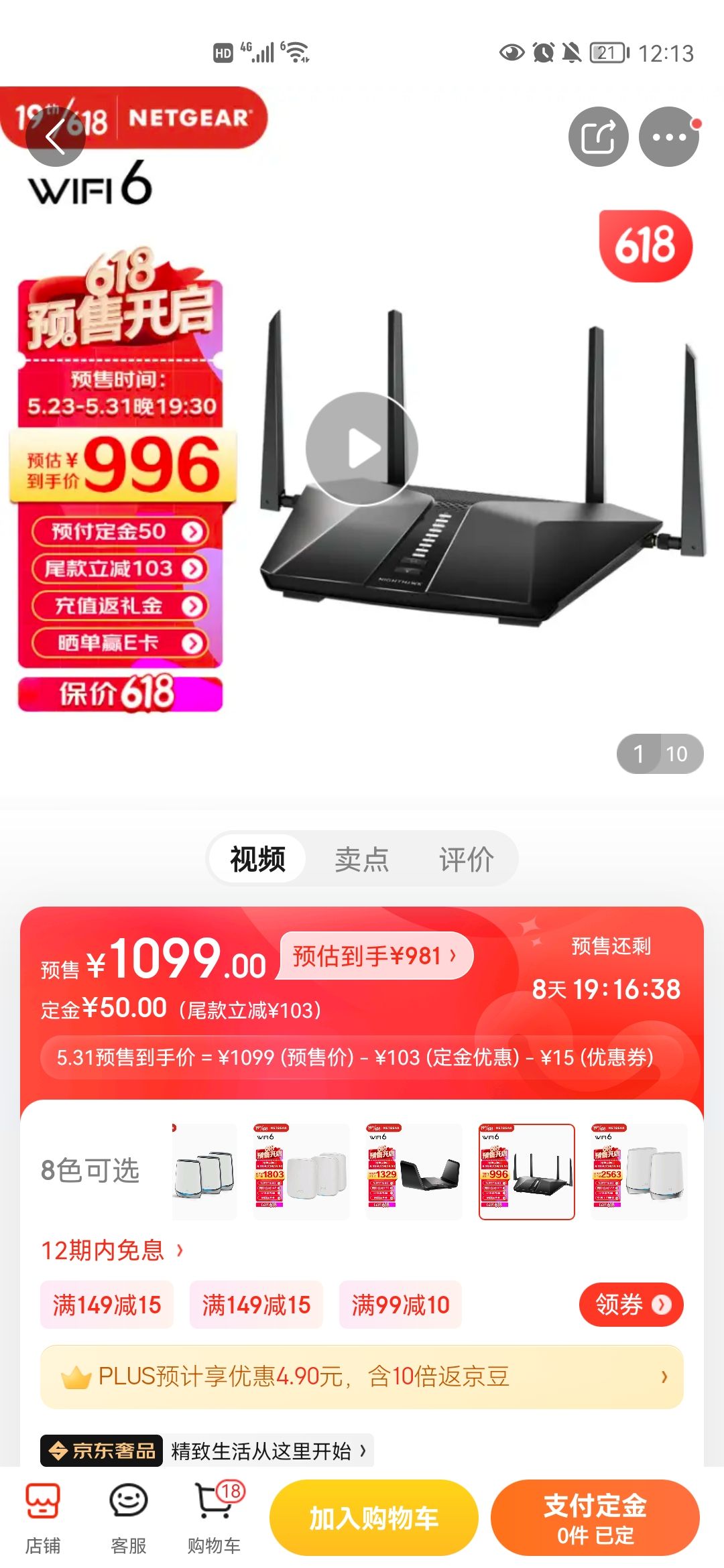Viewport: 724px width, 1568px height.
Task: Select the 视频 tab
Action: point(258,859)
